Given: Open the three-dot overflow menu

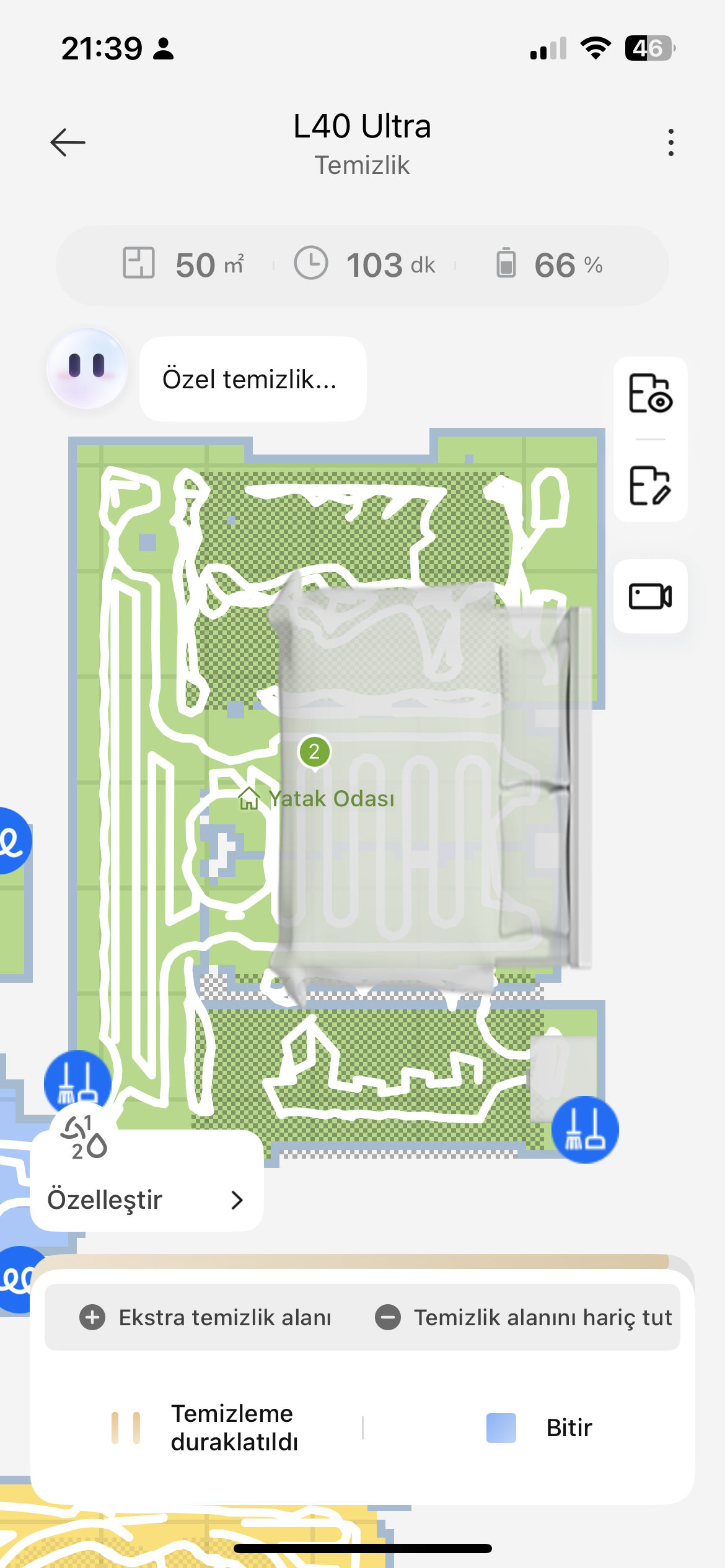Looking at the screenshot, I should click(x=670, y=142).
